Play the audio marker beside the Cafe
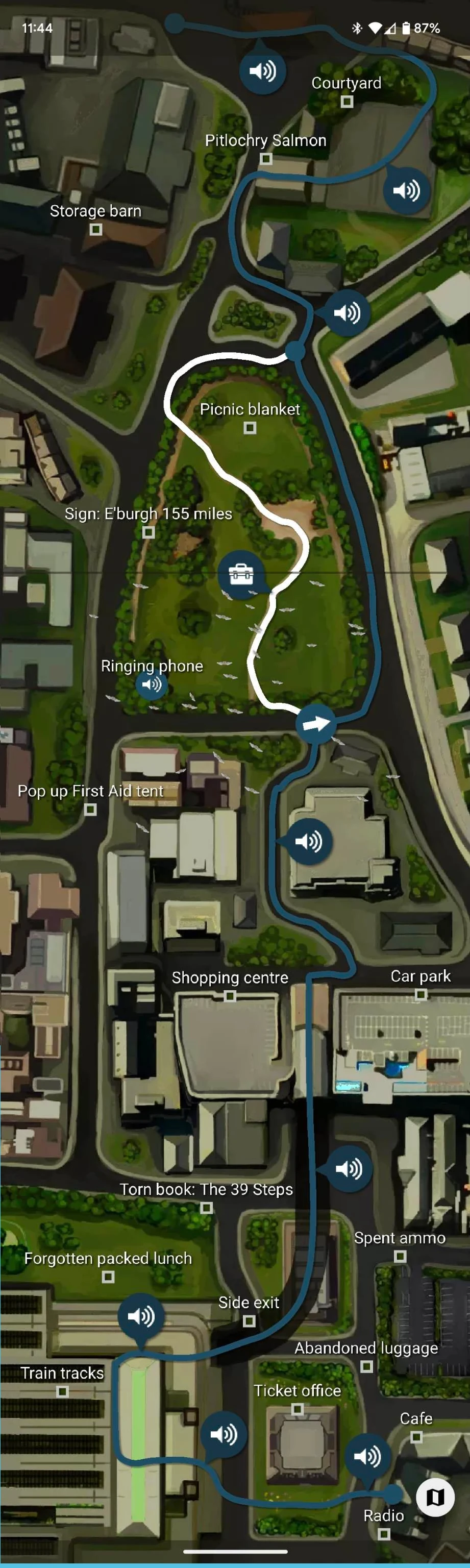Viewport: 470px width, 1568px height. [367, 1456]
